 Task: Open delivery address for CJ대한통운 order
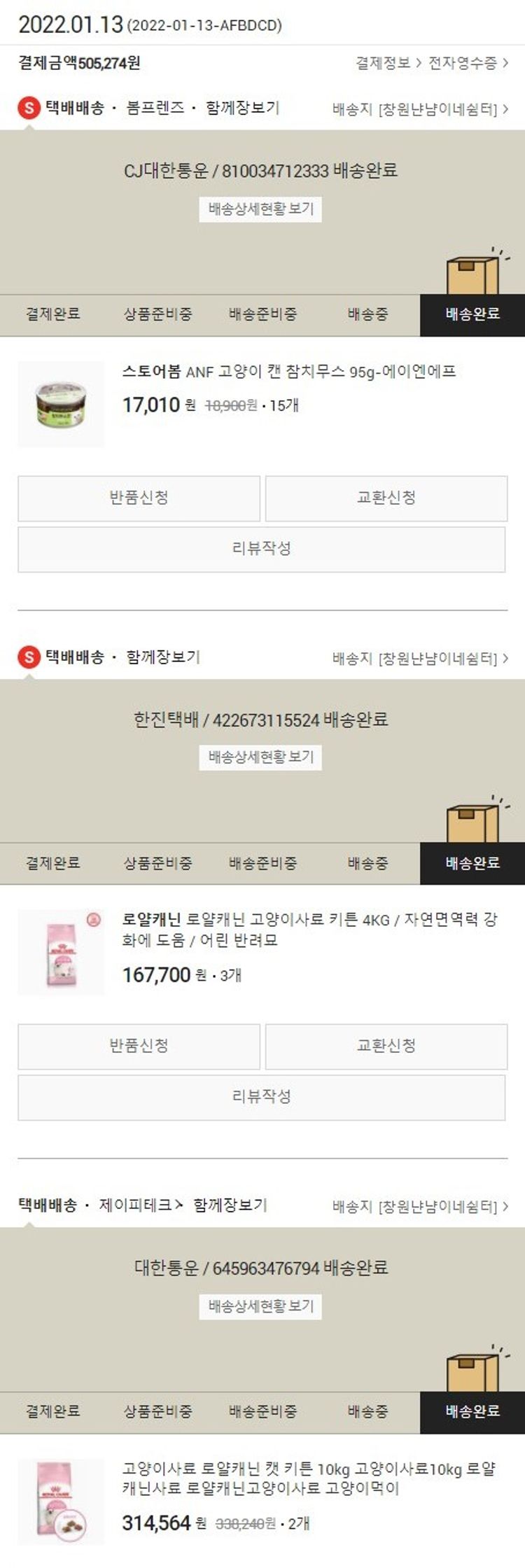pyautogui.click(x=420, y=109)
